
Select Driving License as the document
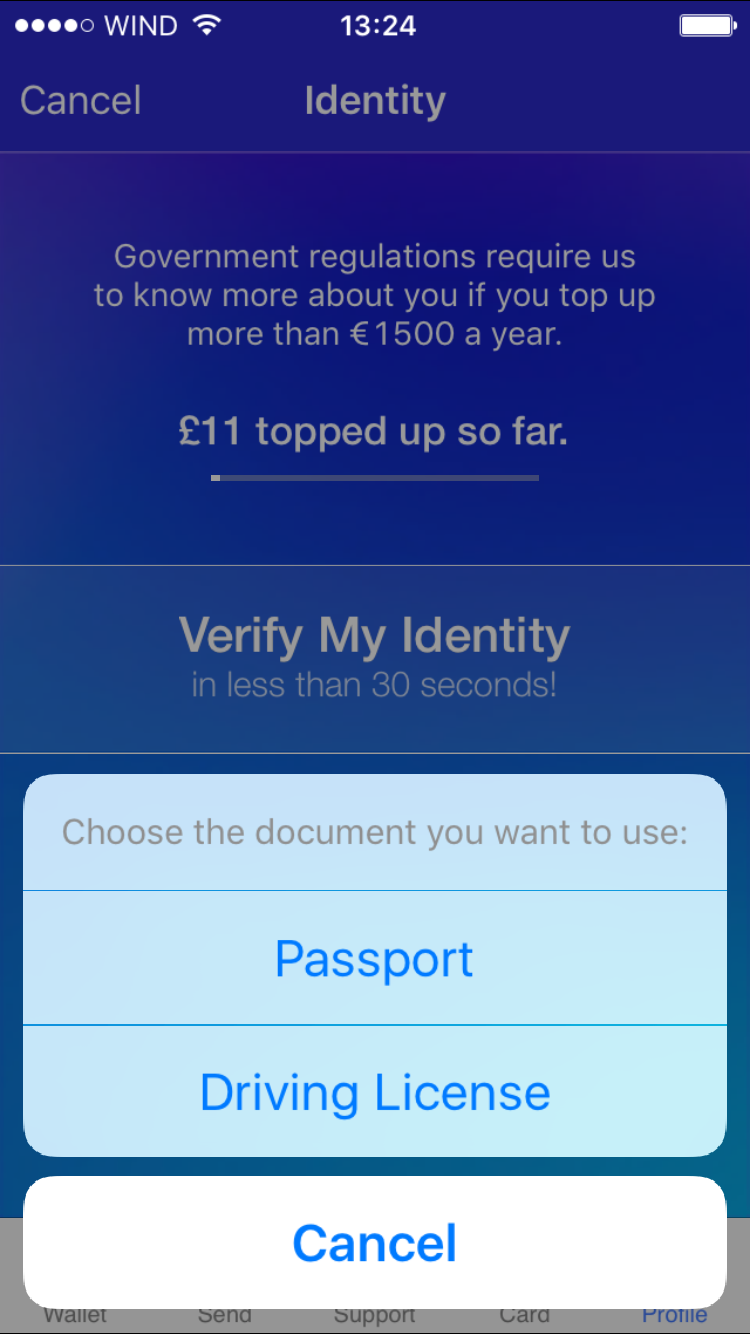coord(375,1091)
